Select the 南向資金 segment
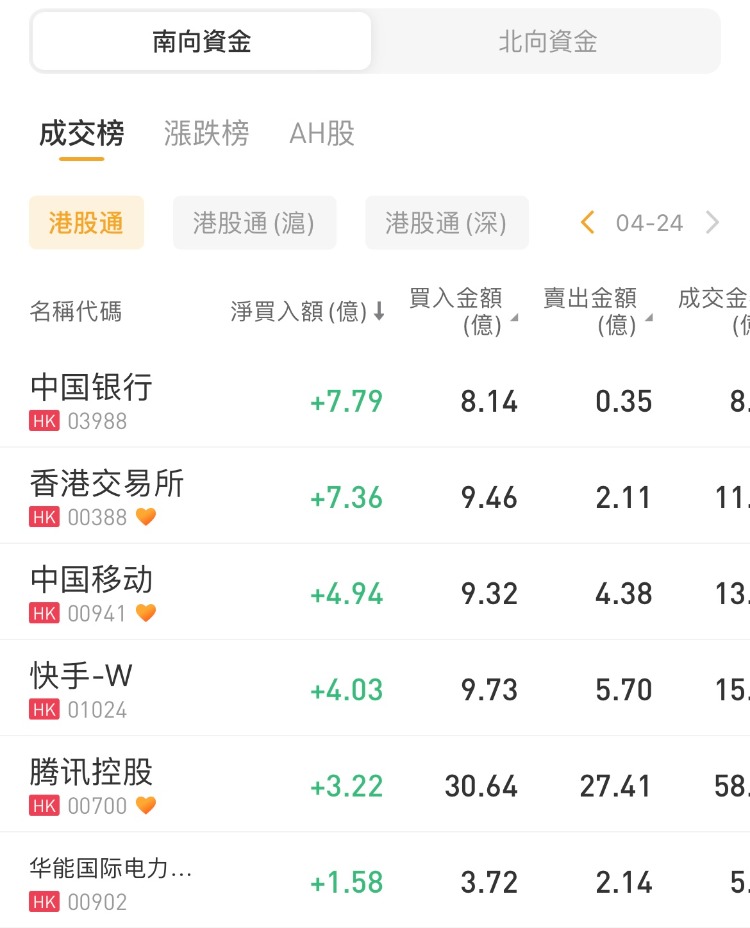Screen dimensions: 750x928 point(202,42)
